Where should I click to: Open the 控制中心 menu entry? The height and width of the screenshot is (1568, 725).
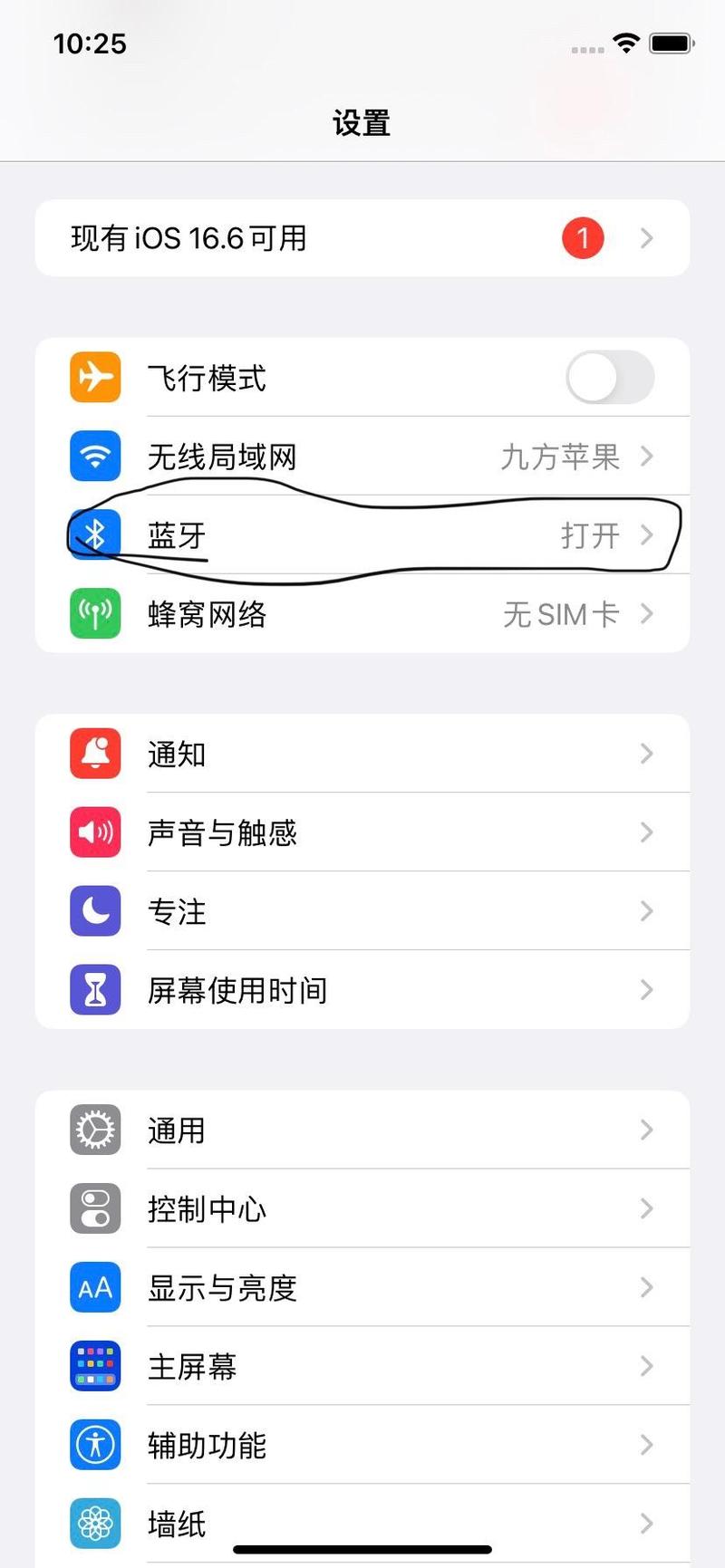(362, 1208)
